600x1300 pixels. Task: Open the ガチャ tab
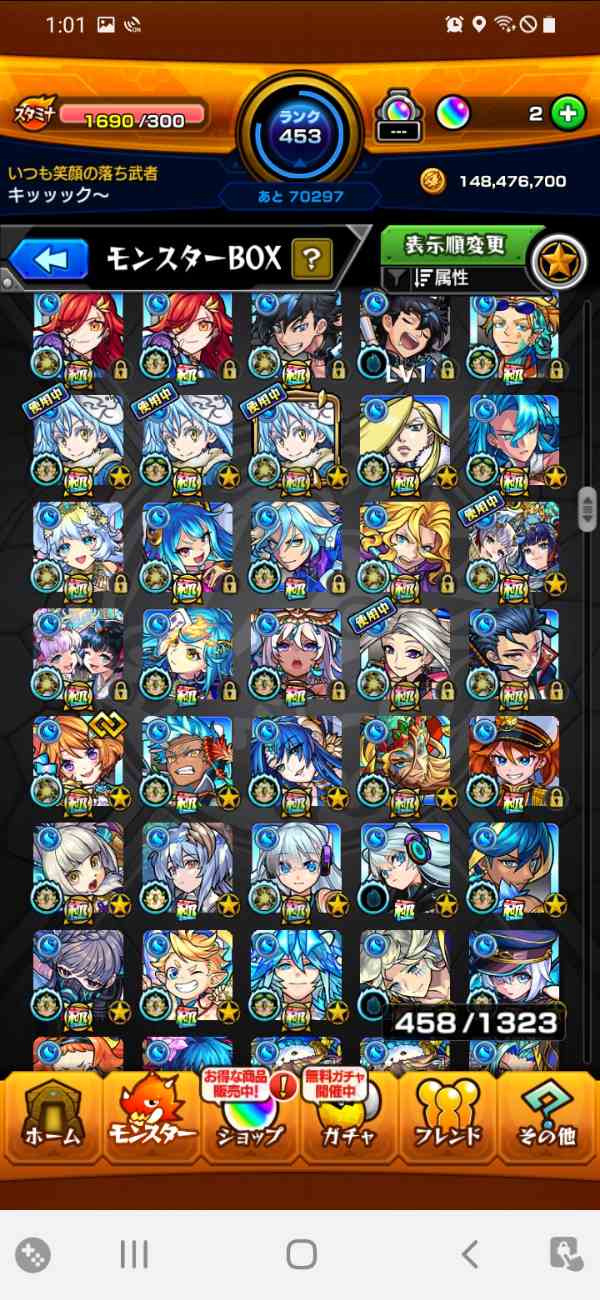(349, 1120)
